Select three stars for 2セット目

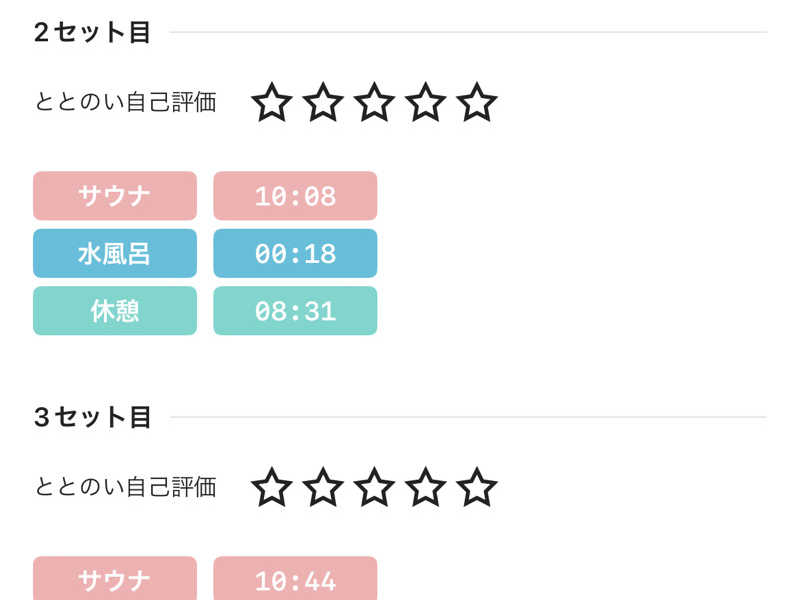(374, 102)
